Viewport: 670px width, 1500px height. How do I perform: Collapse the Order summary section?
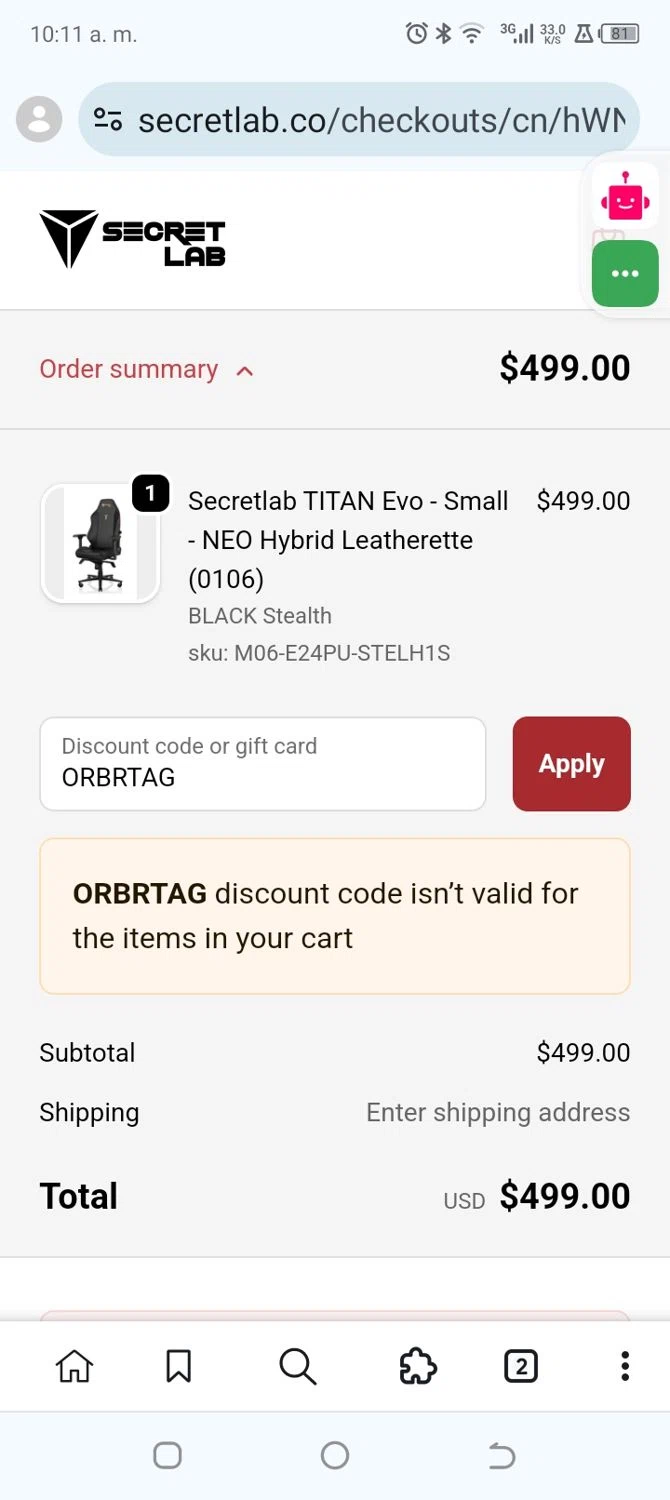coord(146,370)
